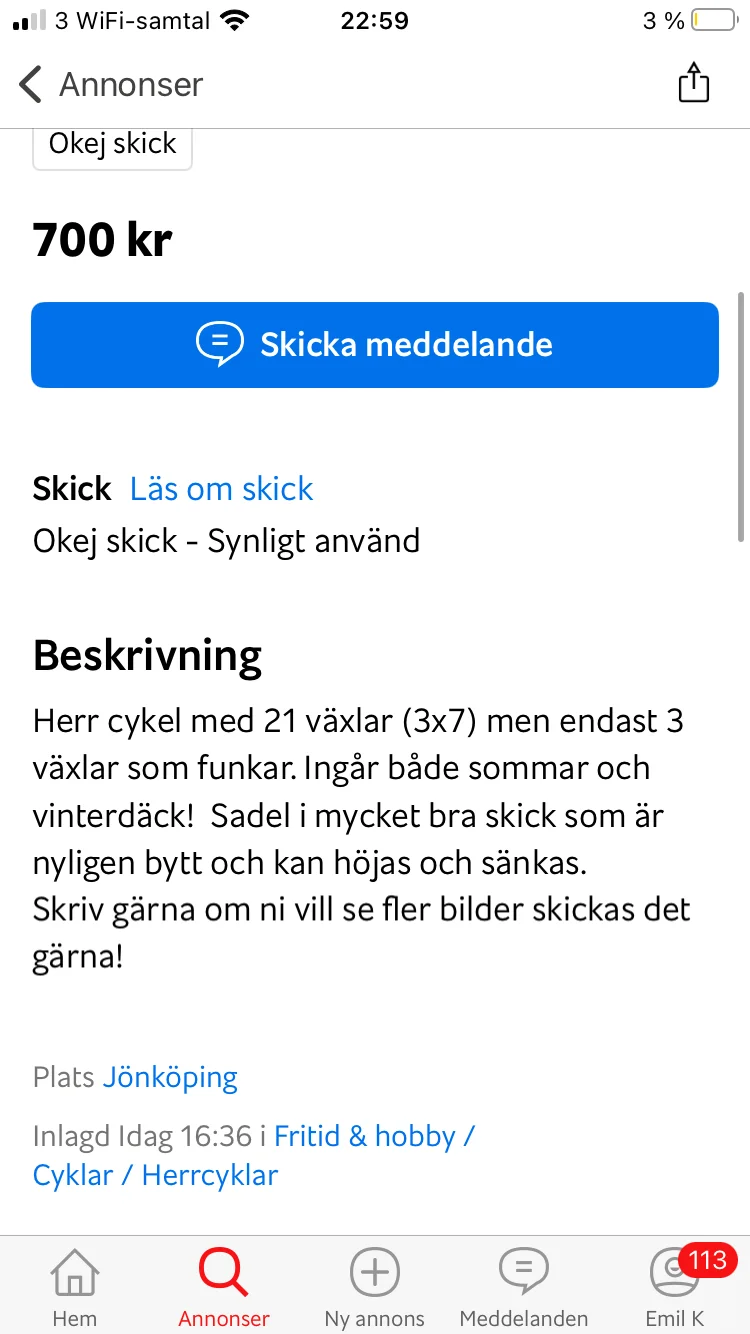Open the Herrcyklar category link
The image size is (750, 1334).
(x=210, y=1175)
